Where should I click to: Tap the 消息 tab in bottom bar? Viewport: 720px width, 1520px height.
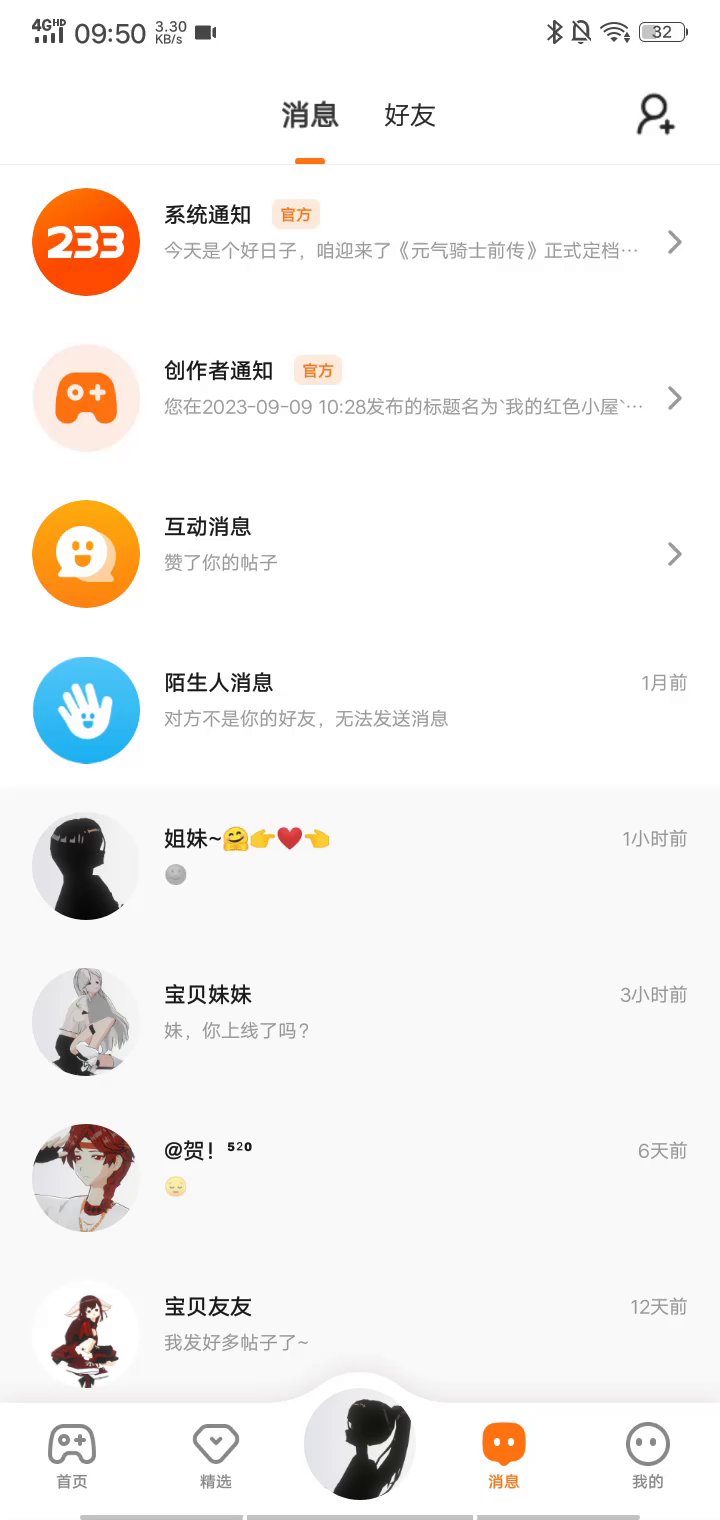tap(504, 1456)
